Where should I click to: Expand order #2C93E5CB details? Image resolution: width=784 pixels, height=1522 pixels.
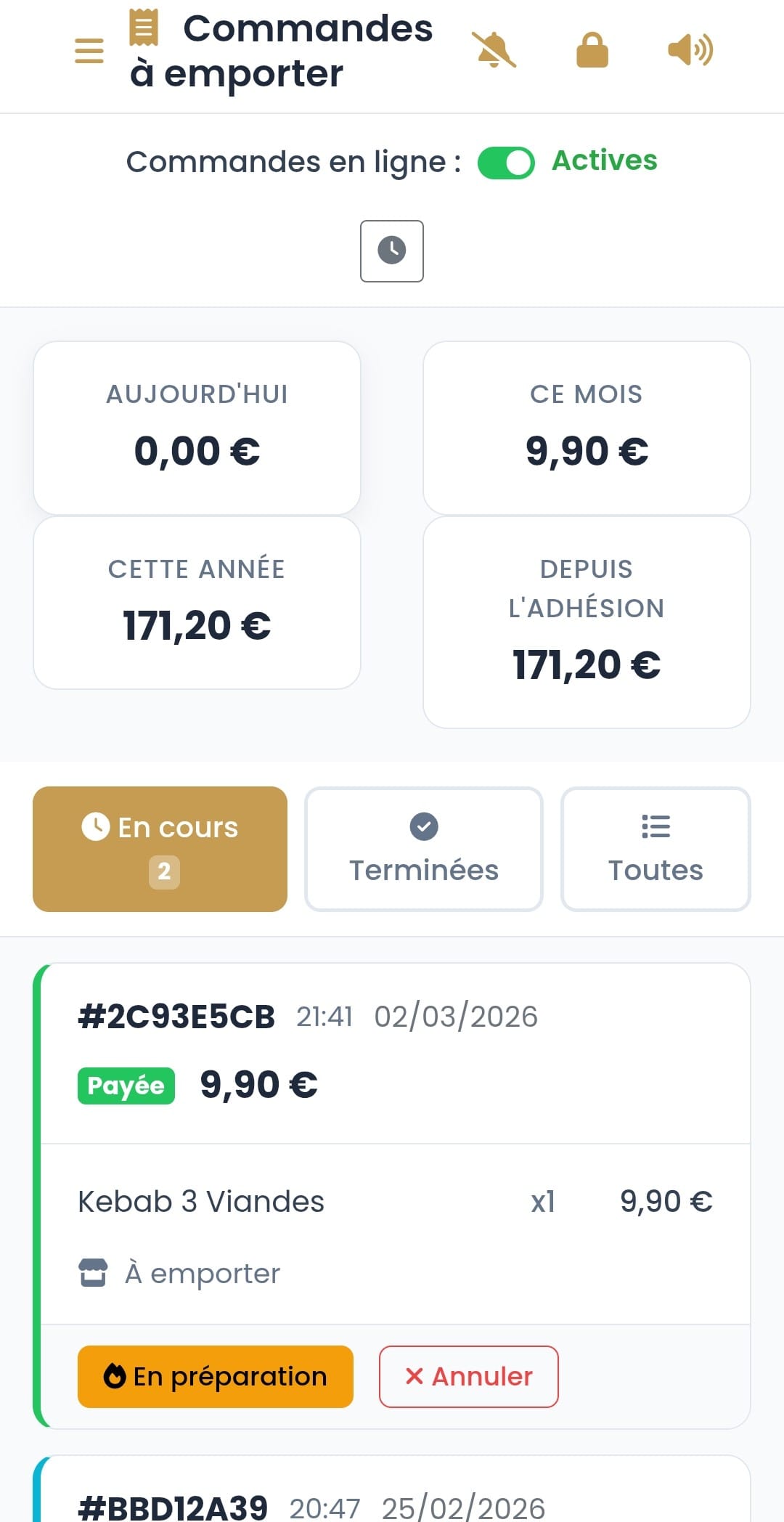[176, 1017]
